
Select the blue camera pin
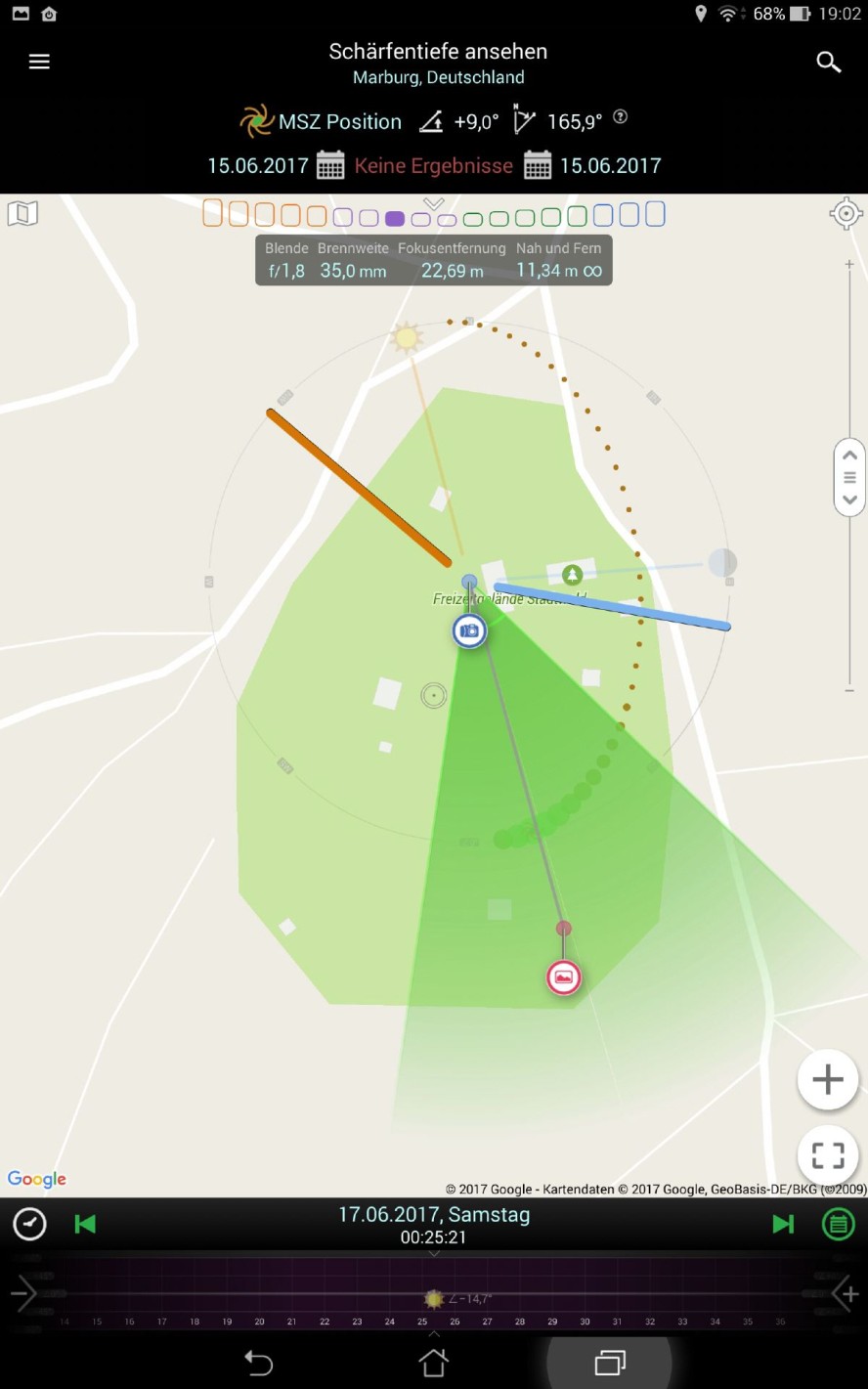pos(469,630)
